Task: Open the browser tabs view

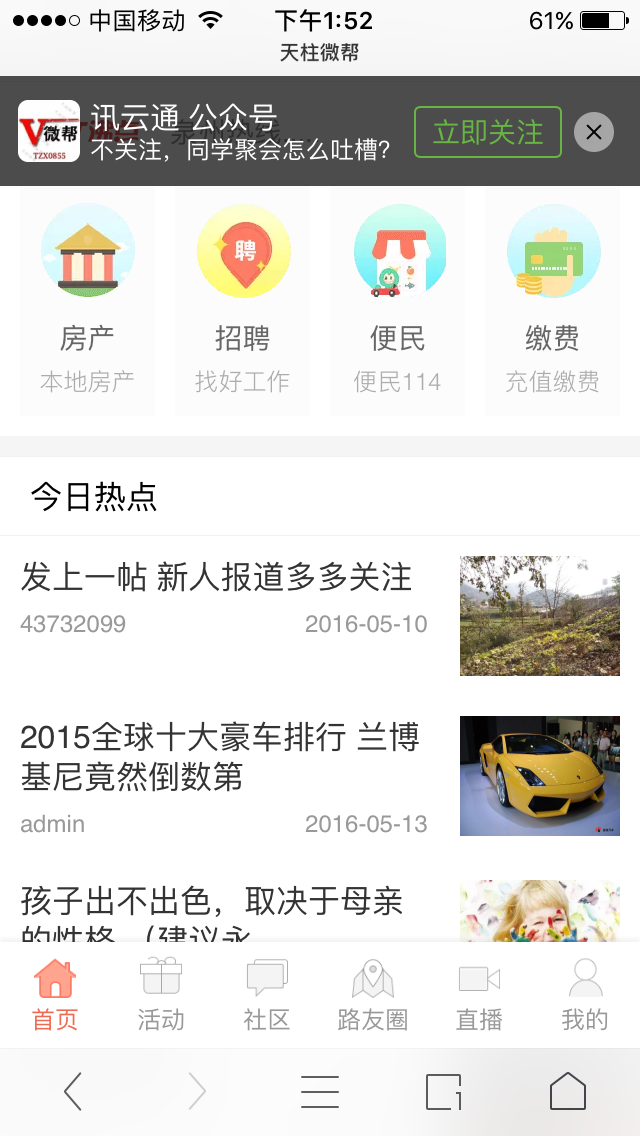Action: (x=444, y=1091)
